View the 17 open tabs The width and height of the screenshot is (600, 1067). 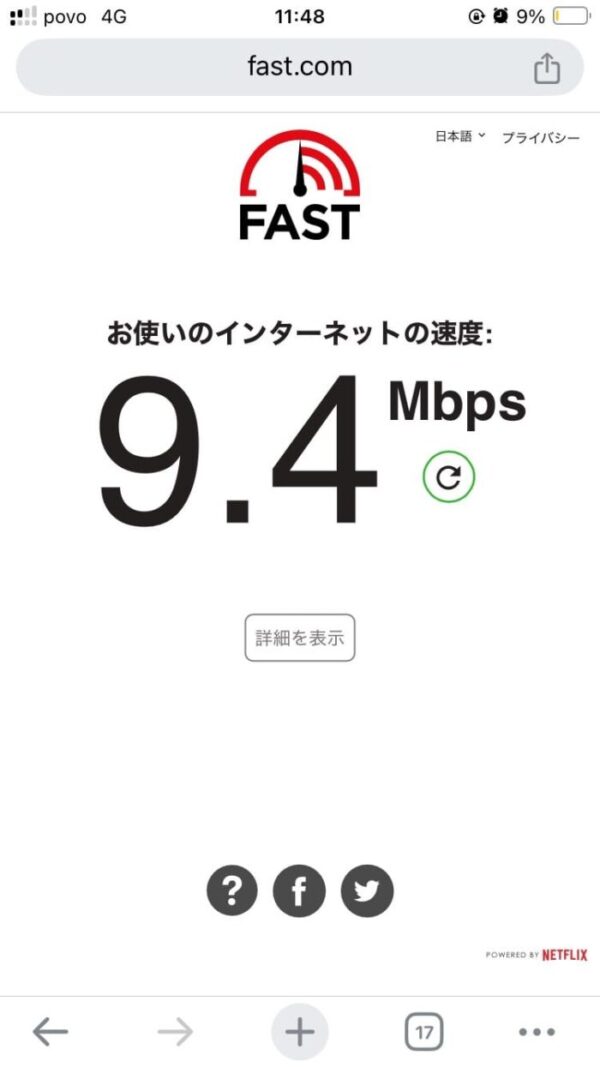(423, 1032)
